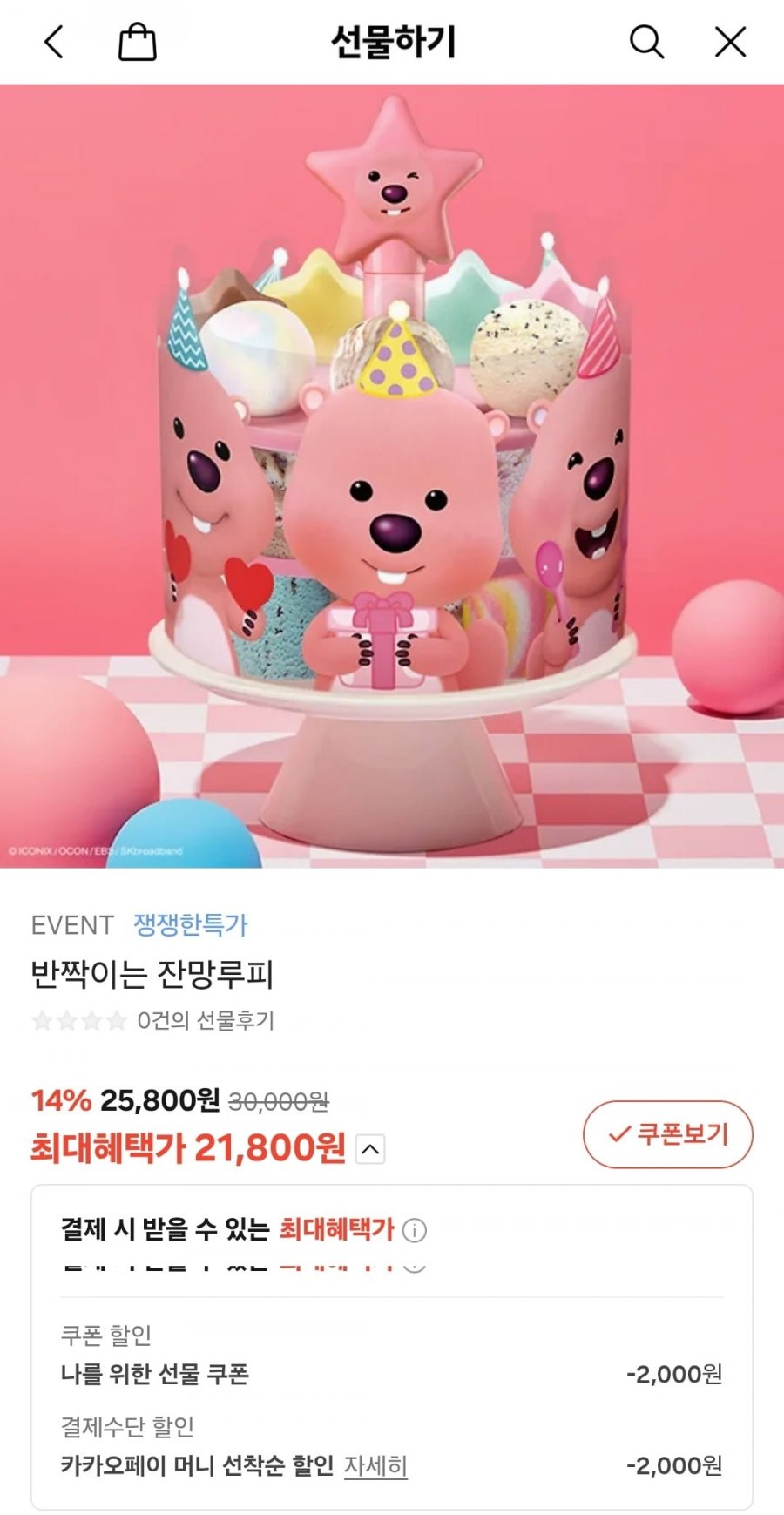This screenshot has width=784, height=1515.
Task: Open the search magnifier
Action: (x=645, y=42)
